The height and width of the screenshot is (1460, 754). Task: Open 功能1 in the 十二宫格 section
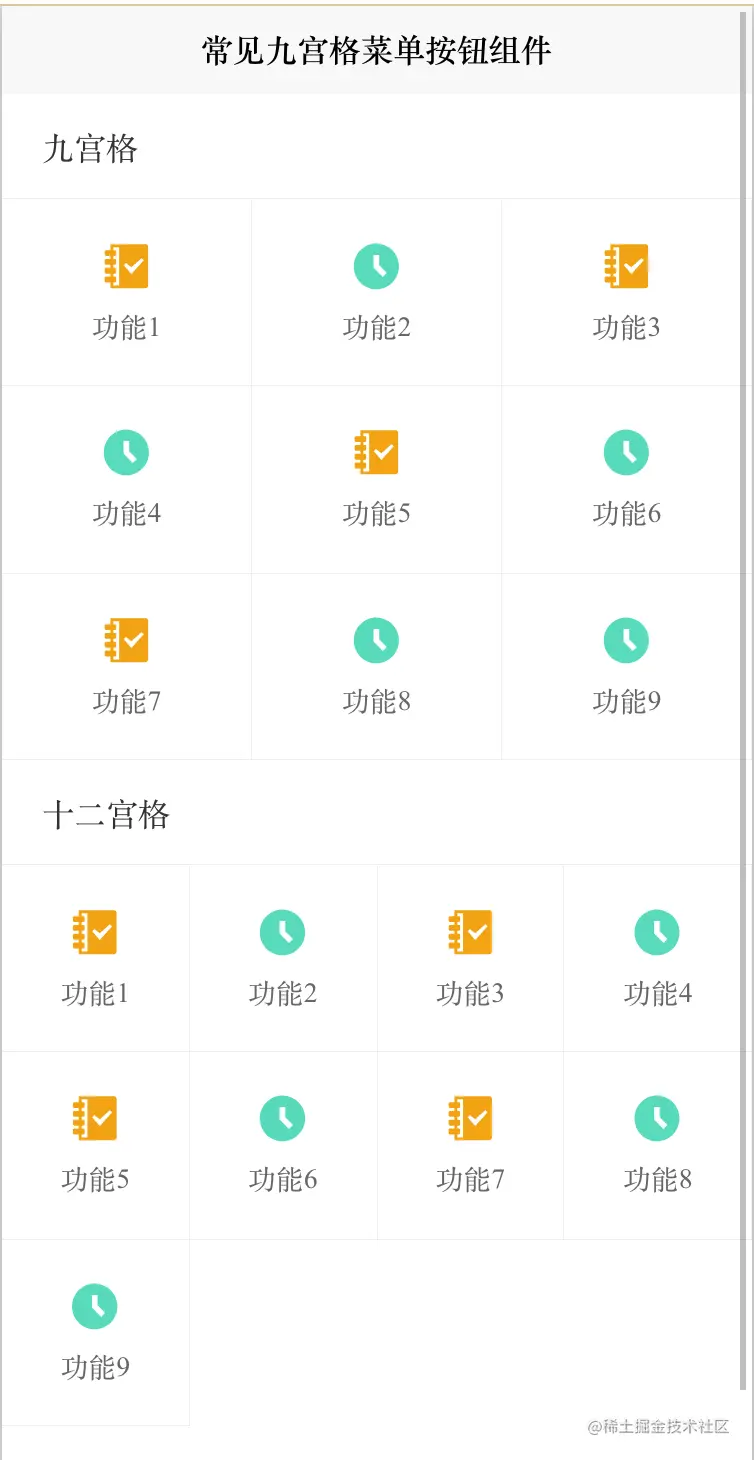click(x=95, y=957)
